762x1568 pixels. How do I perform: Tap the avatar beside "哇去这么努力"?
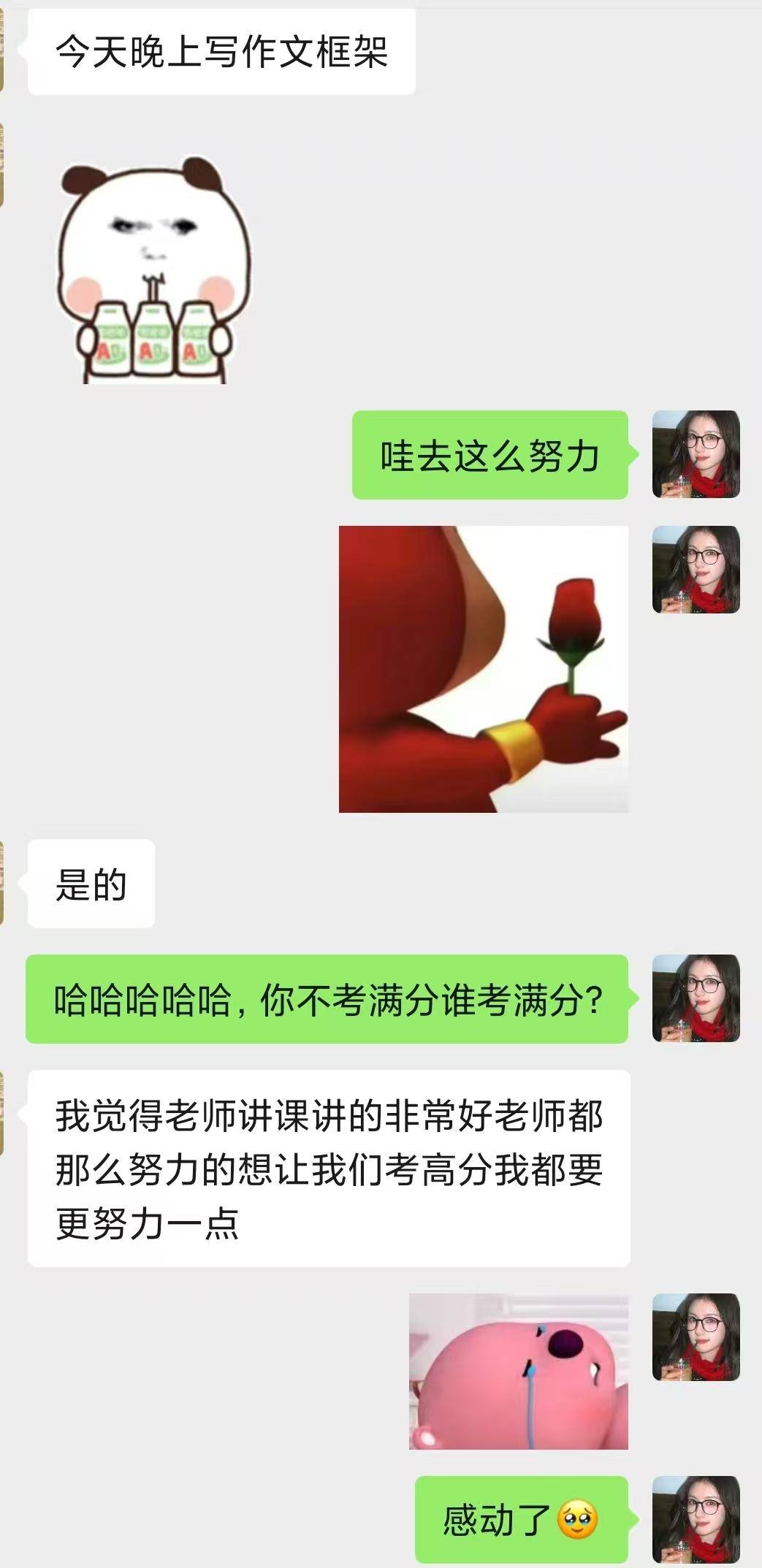click(x=696, y=454)
